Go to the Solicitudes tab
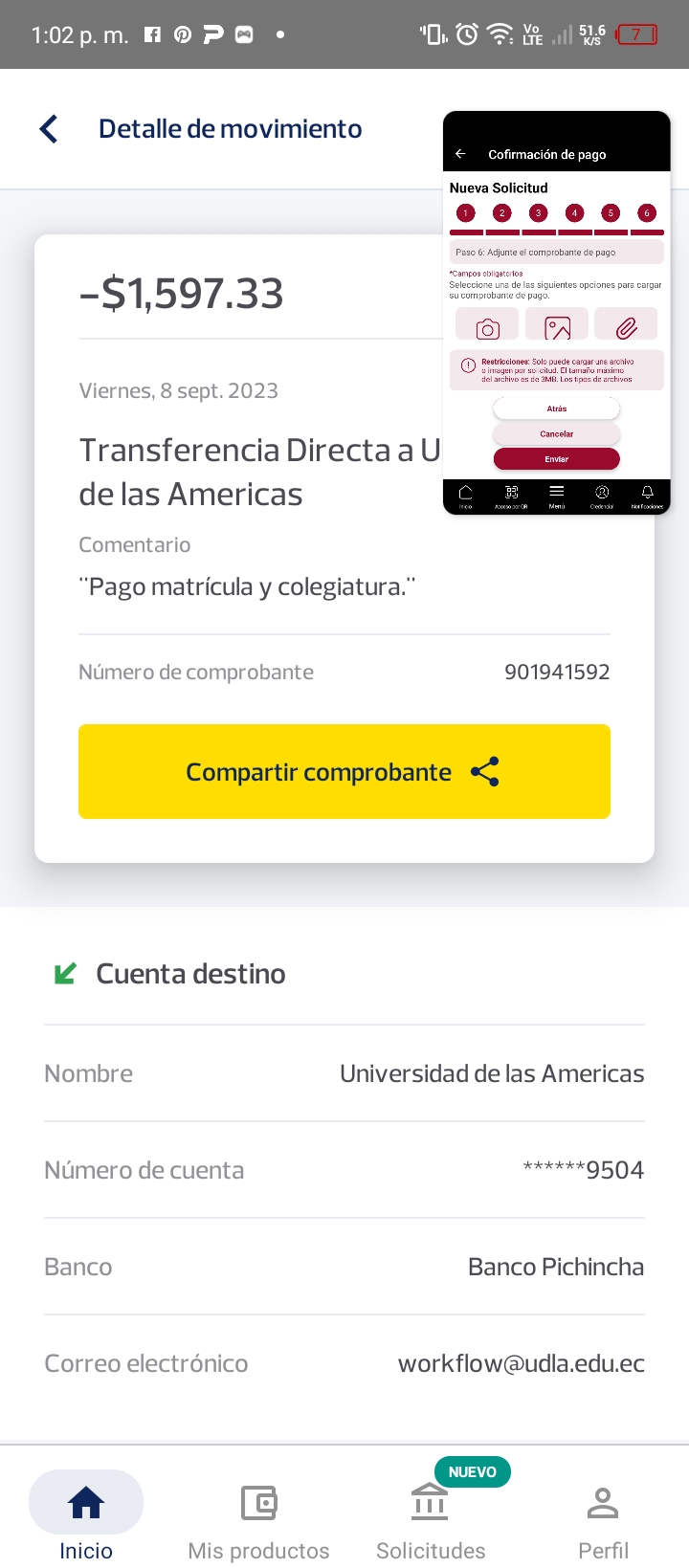The image size is (689, 1568). [431, 1517]
